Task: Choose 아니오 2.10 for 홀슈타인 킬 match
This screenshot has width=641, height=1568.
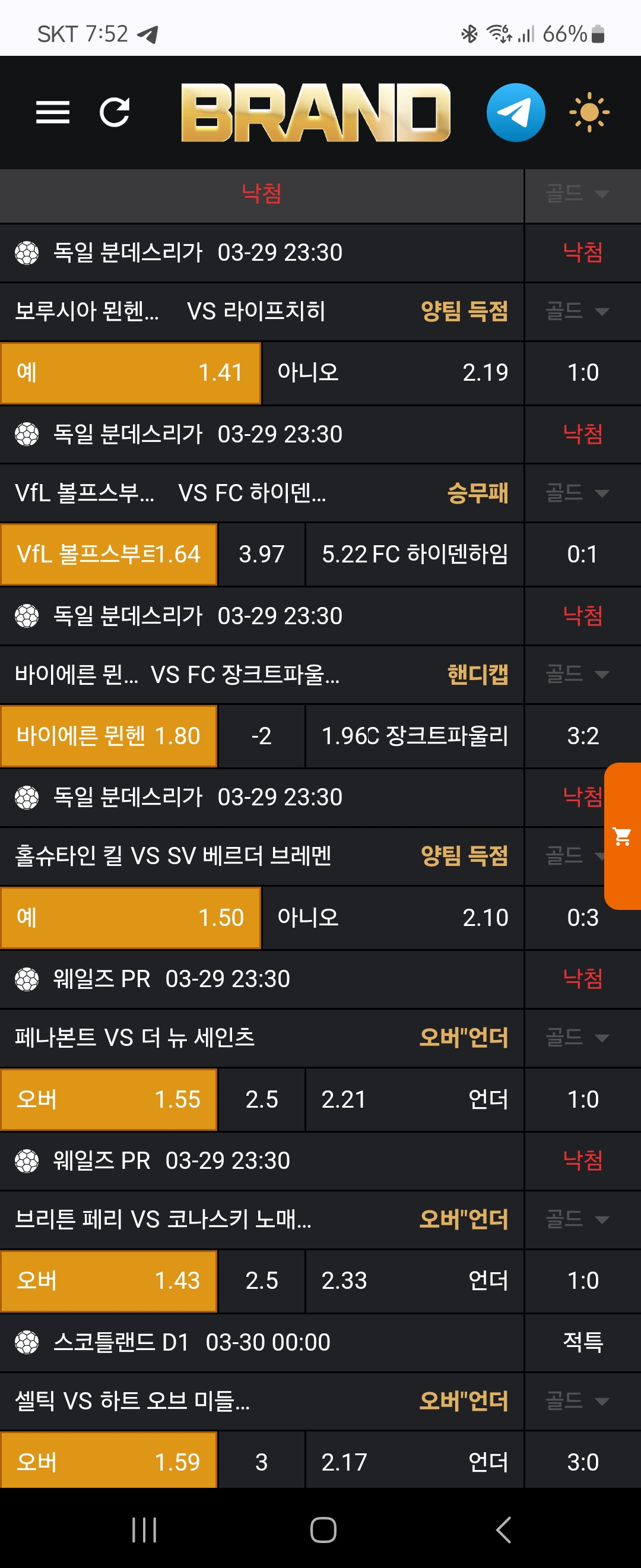Action: click(x=392, y=916)
